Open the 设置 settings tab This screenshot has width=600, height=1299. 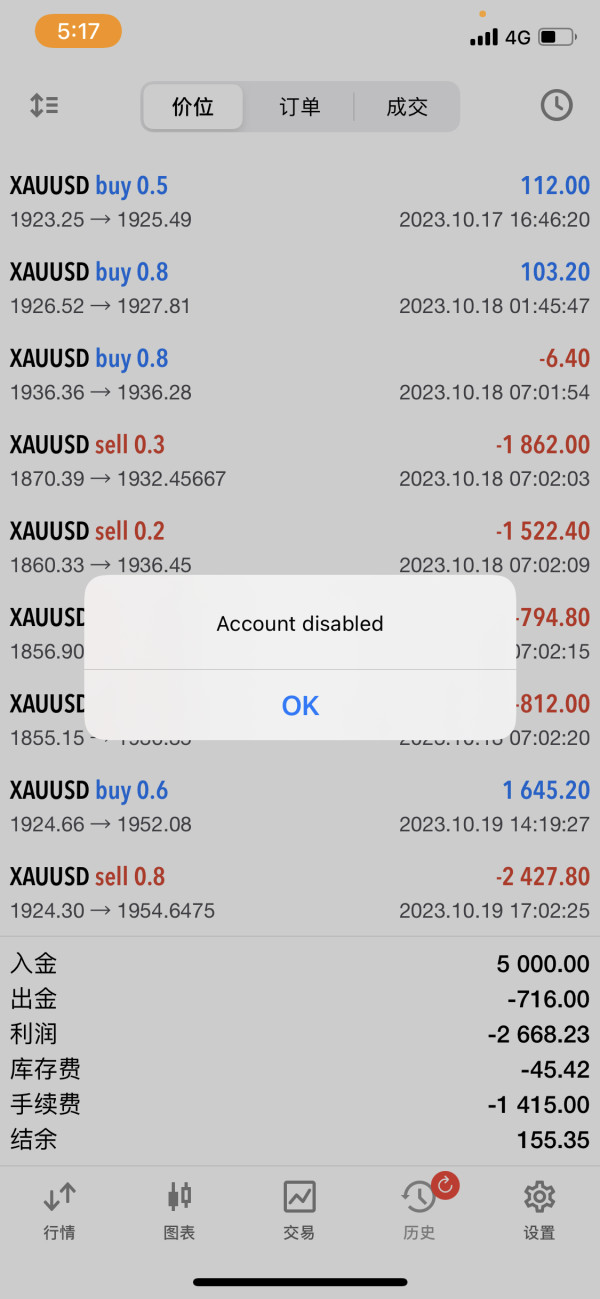point(539,1210)
